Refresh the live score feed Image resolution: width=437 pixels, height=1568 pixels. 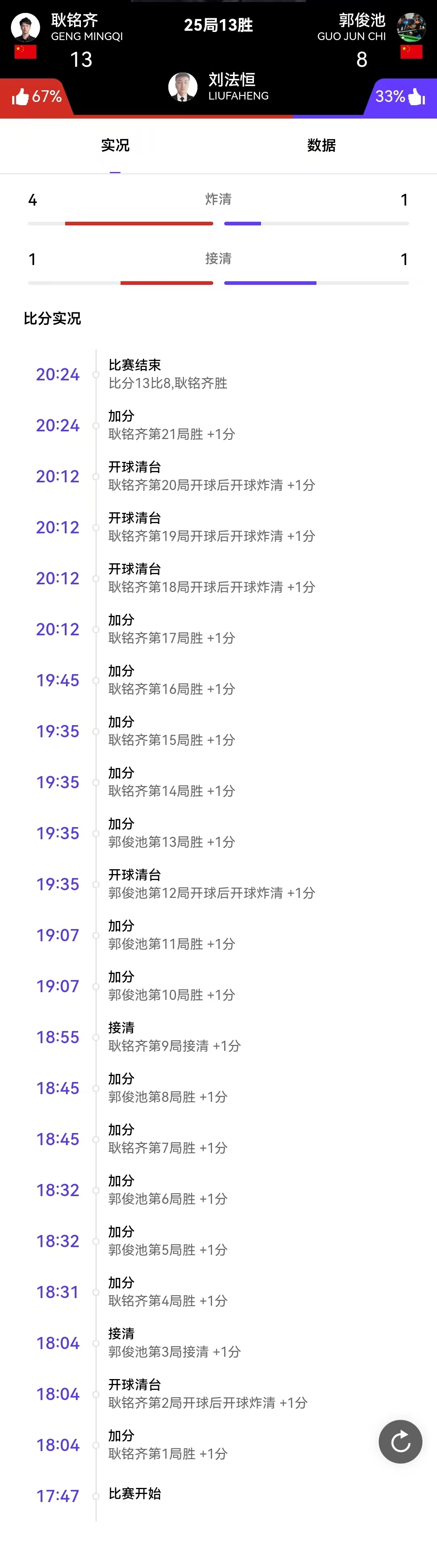coord(400,1441)
